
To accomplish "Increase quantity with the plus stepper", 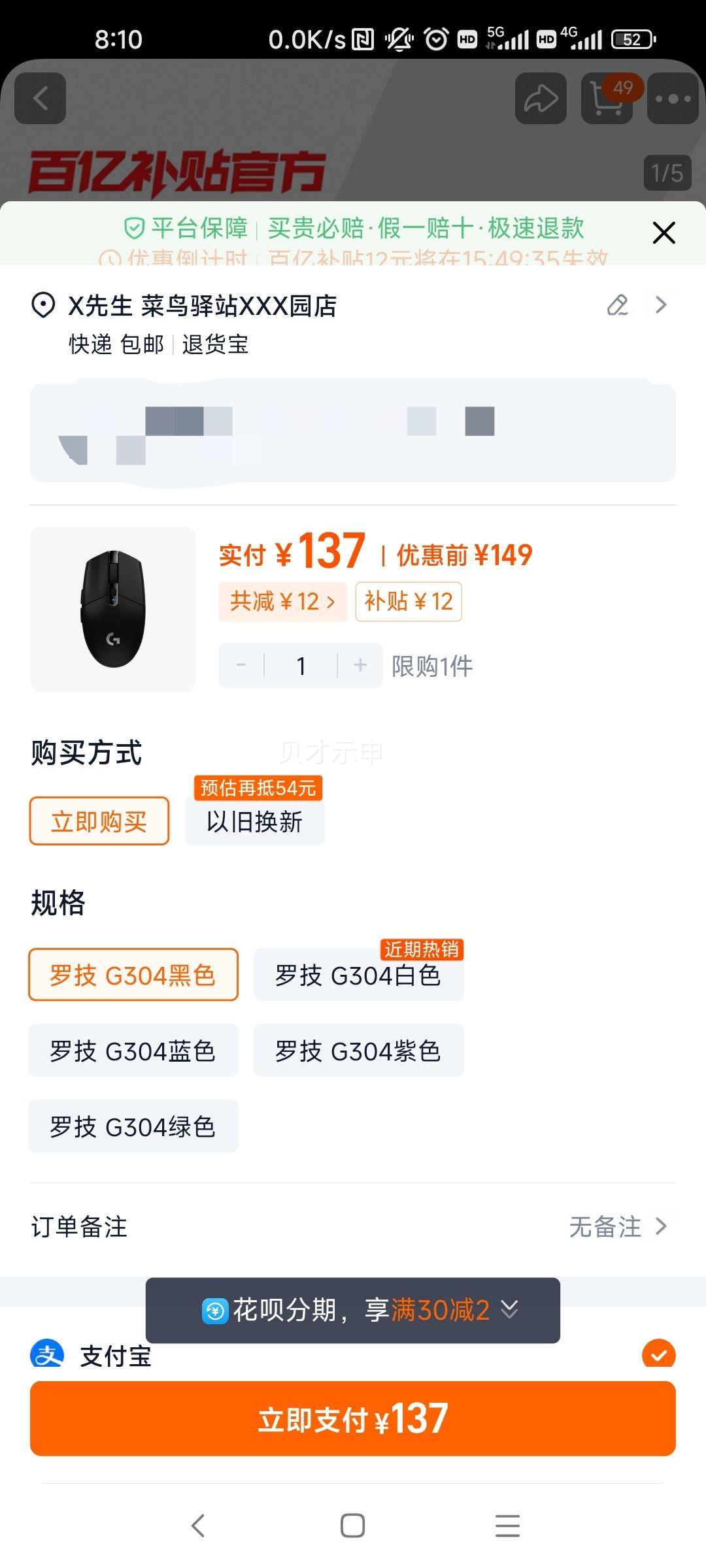I will click(360, 665).
